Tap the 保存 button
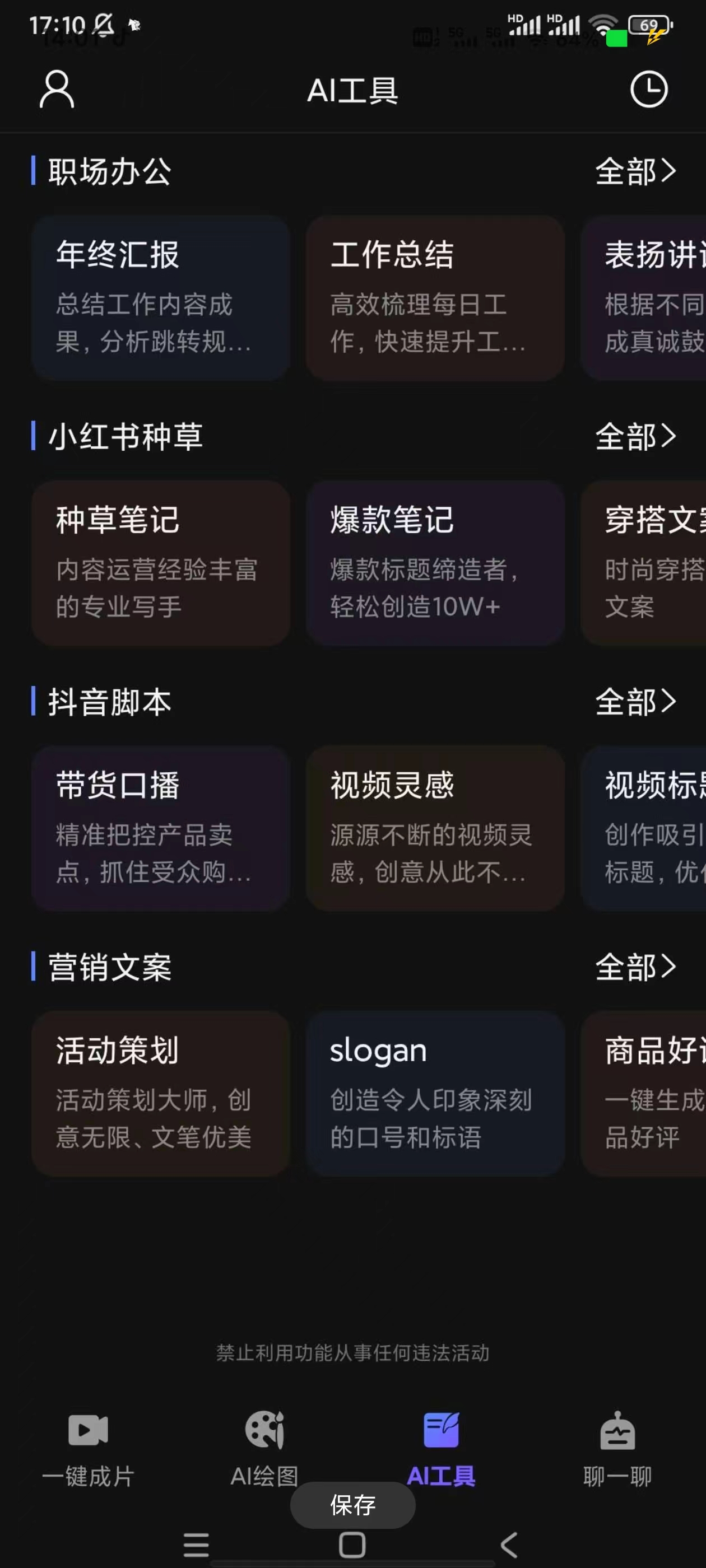Viewport: 706px width, 1568px height. pos(352,1505)
